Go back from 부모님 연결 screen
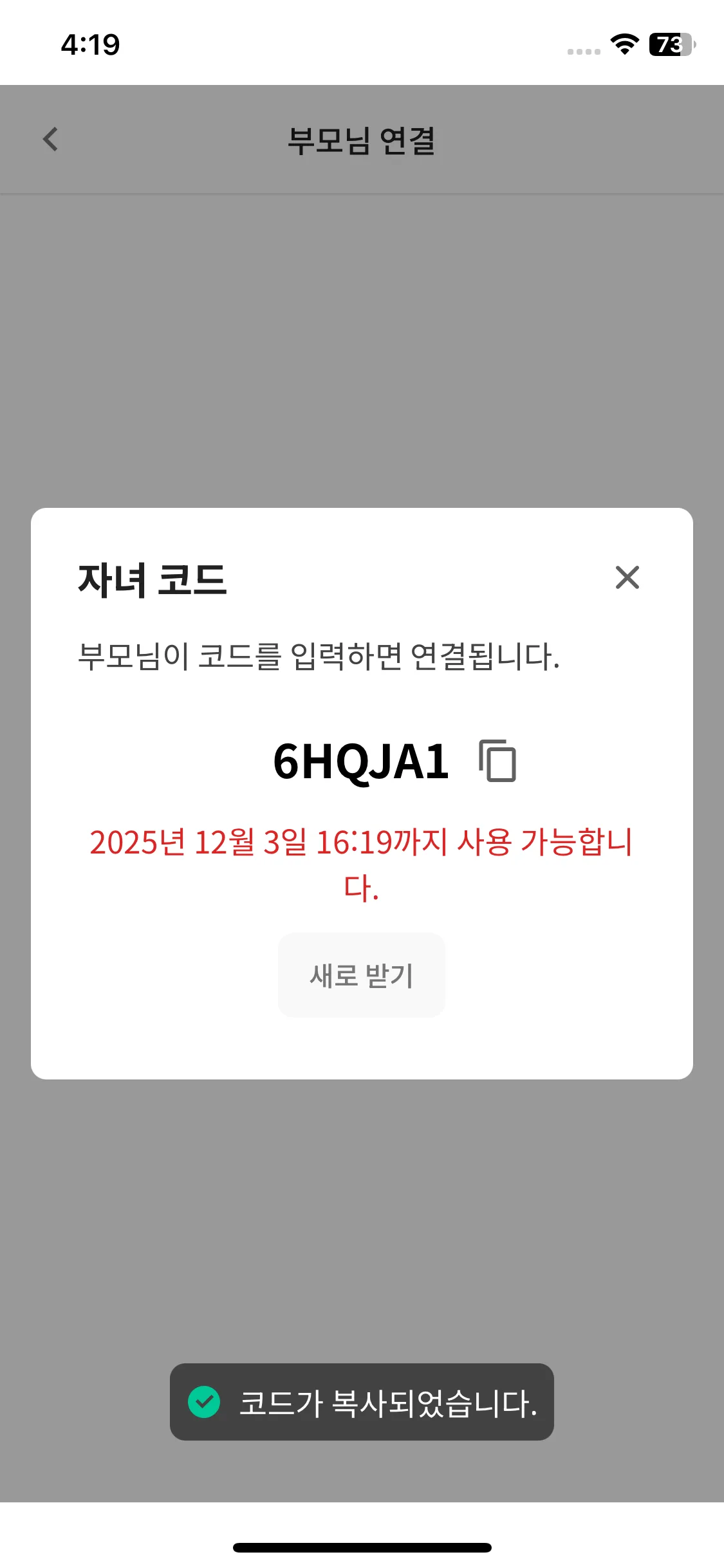724x1568 pixels. pos(50,139)
